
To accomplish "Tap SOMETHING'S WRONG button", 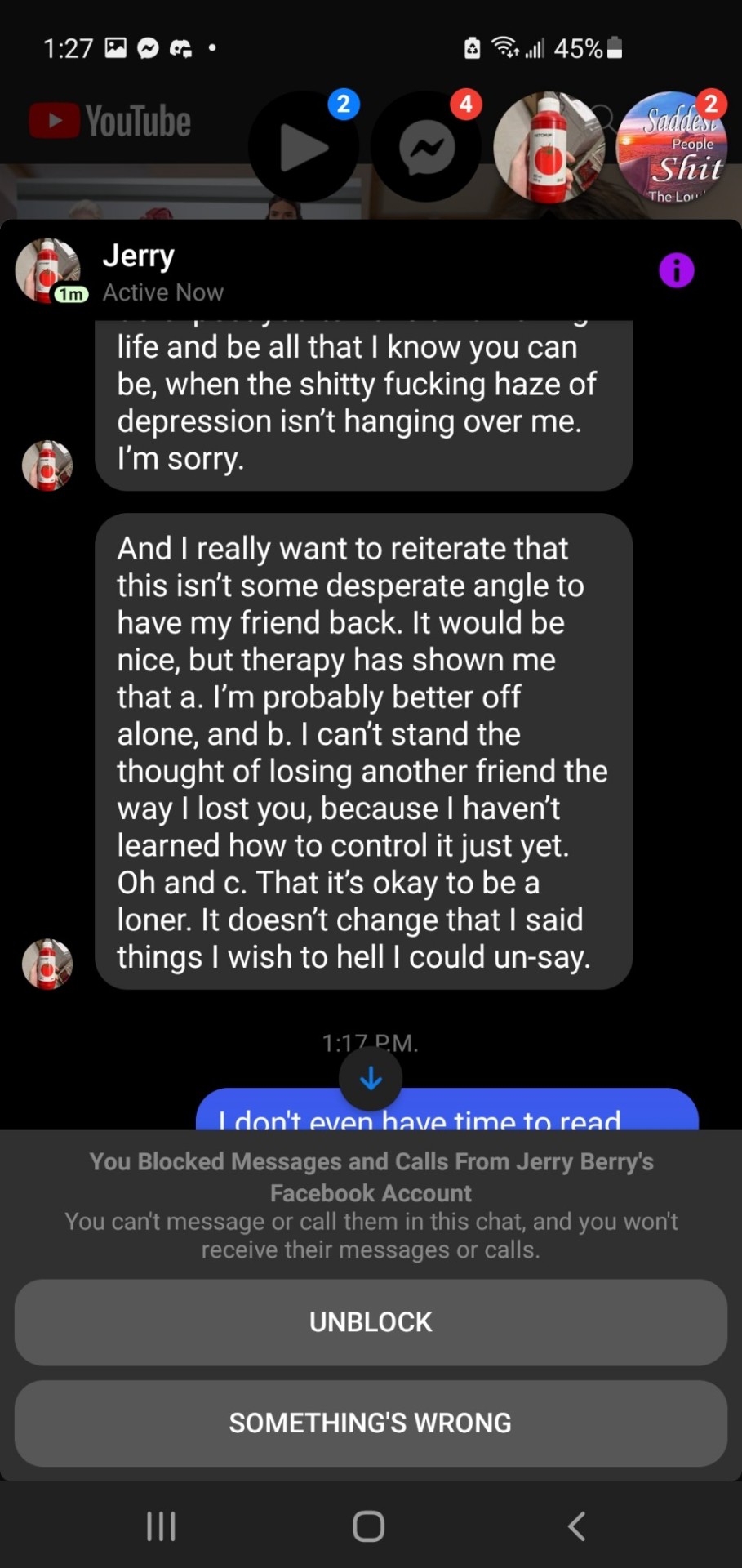I will click(x=371, y=1423).
